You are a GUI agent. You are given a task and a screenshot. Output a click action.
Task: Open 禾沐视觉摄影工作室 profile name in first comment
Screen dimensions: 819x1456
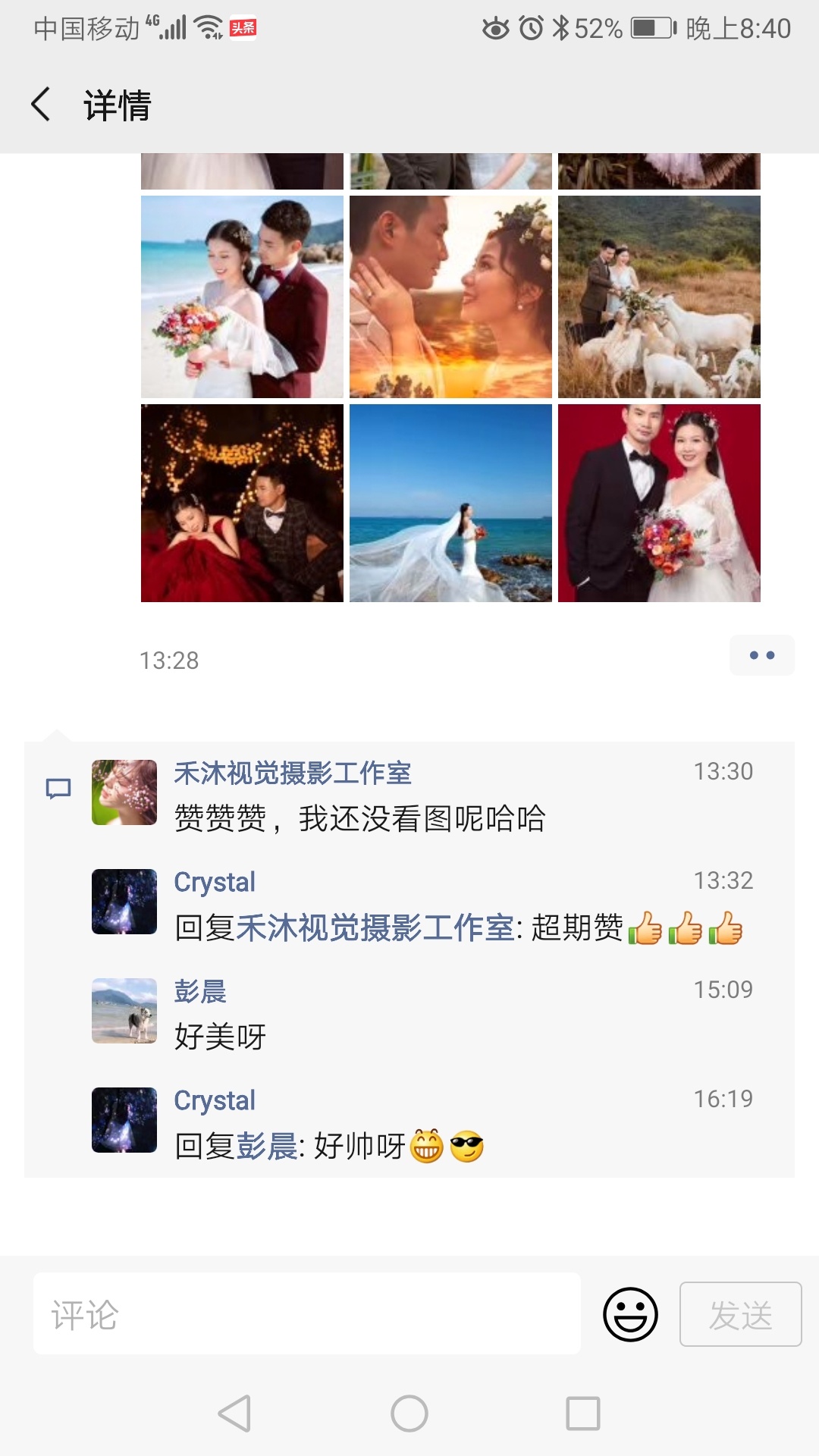[293, 773]
